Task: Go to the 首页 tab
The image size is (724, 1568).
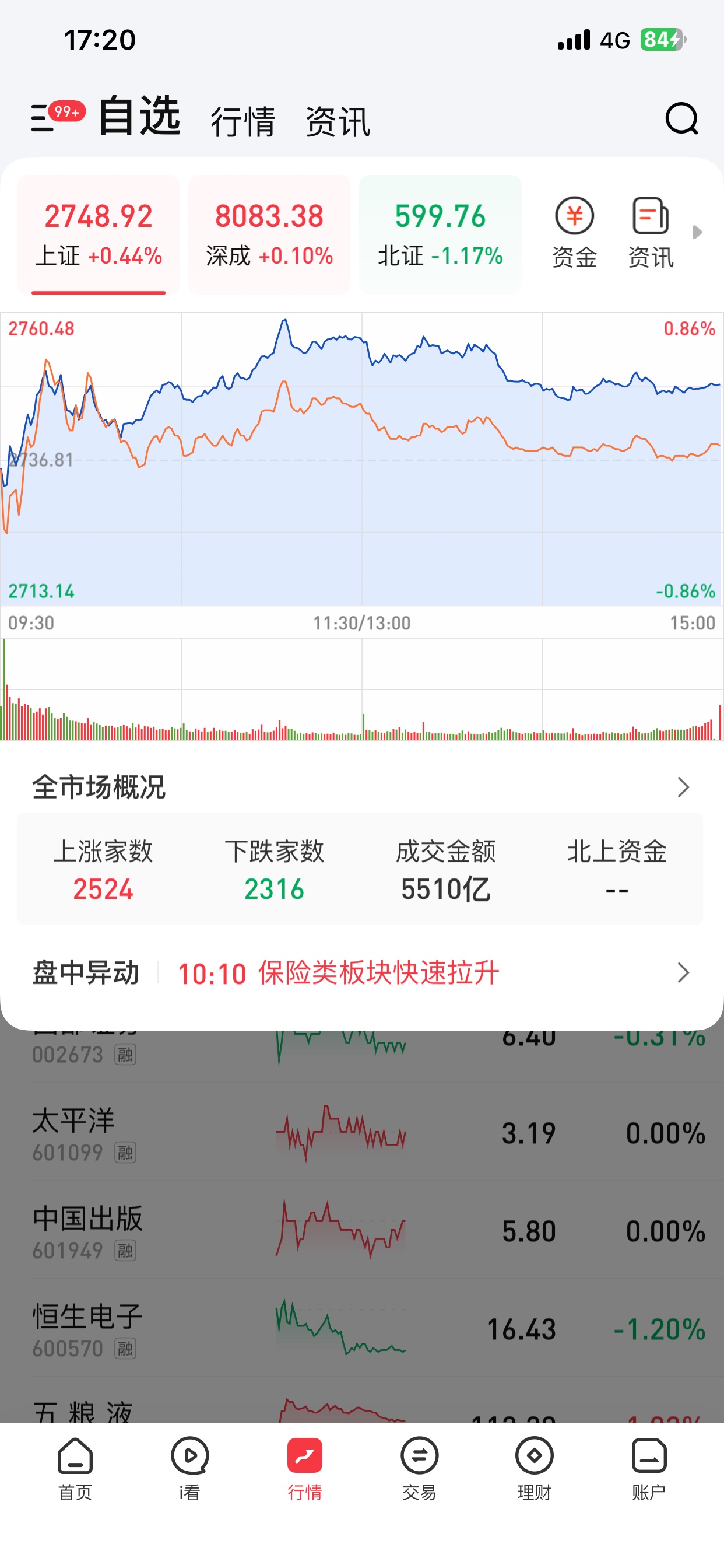Action: (x=75, y=1468)
